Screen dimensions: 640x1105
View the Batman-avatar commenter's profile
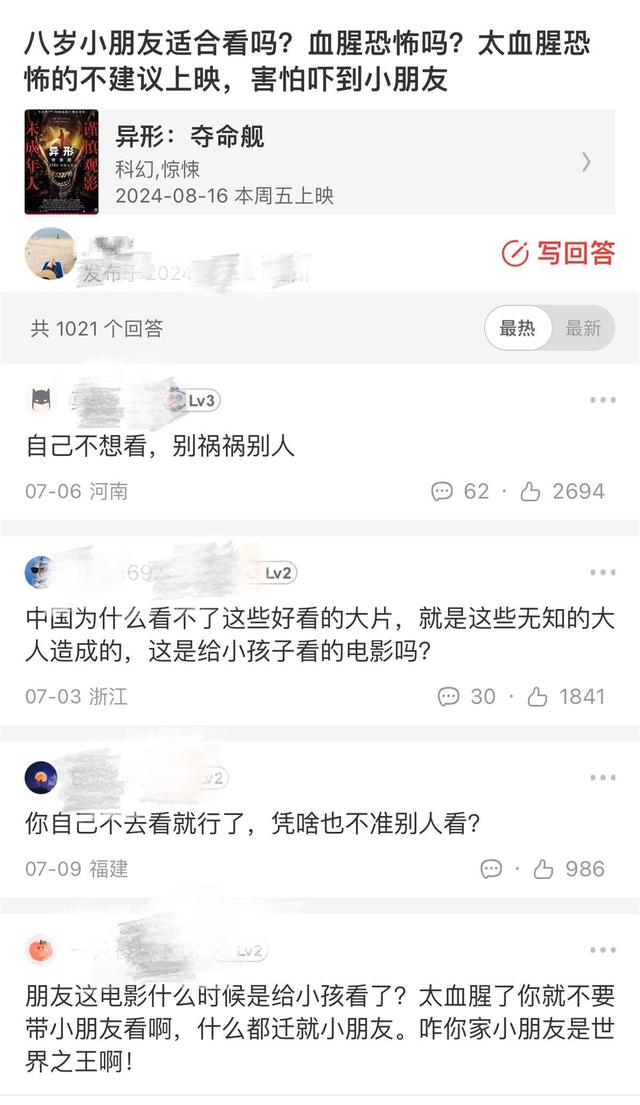pyautogui.click(x=41, y=400)
